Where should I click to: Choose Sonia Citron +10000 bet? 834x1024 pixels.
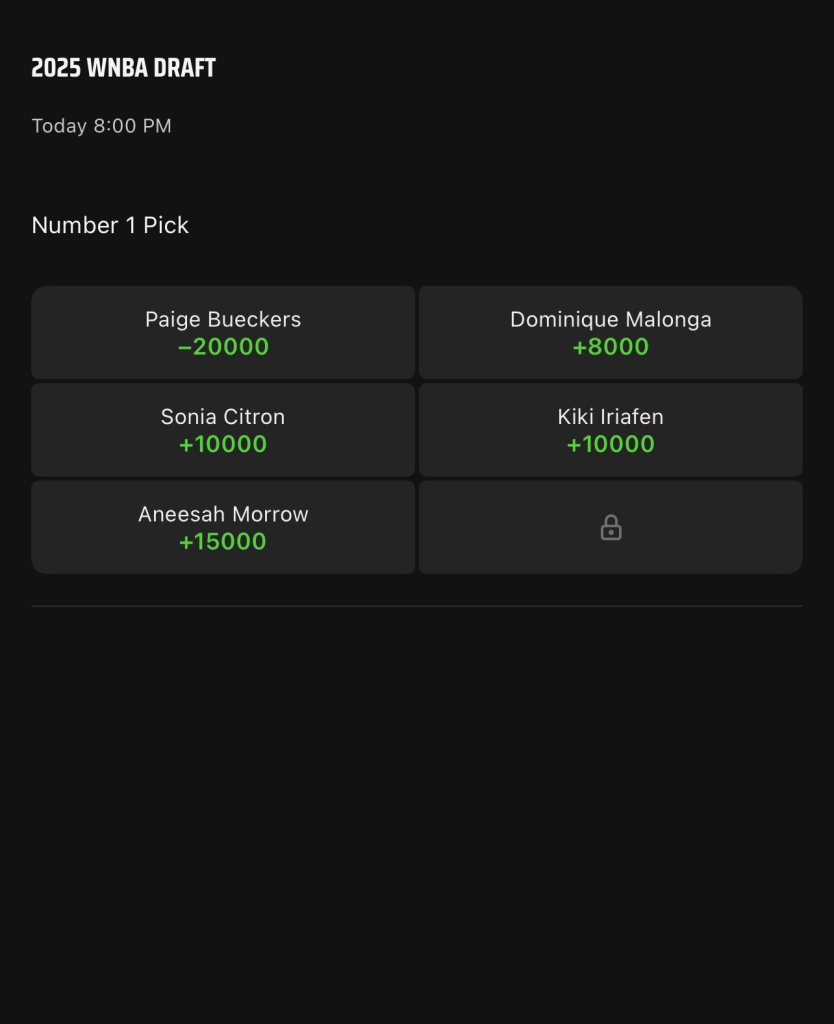click(x=223, y=430)
